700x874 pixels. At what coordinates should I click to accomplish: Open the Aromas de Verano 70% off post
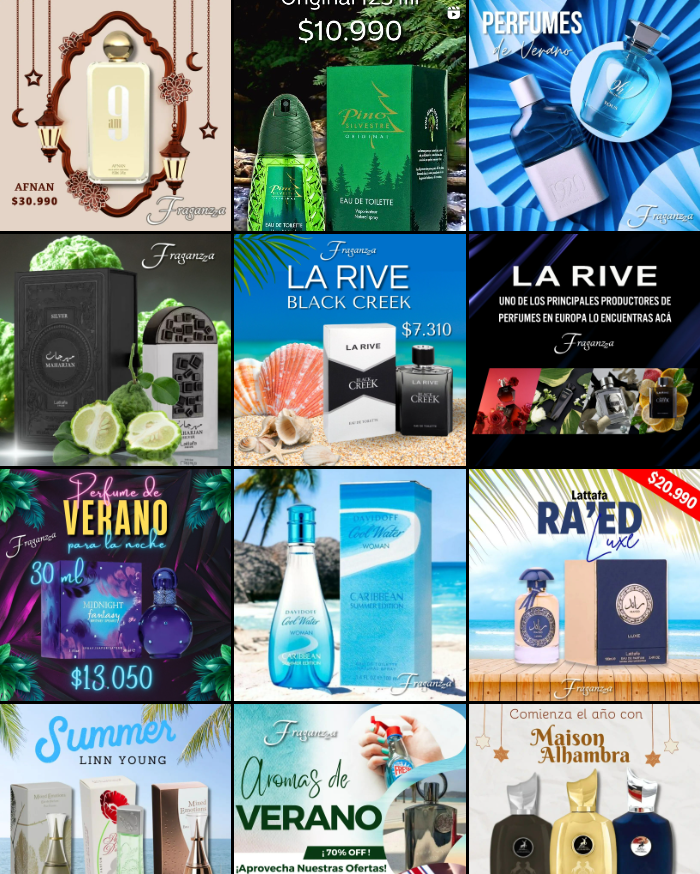pos(349,790)
